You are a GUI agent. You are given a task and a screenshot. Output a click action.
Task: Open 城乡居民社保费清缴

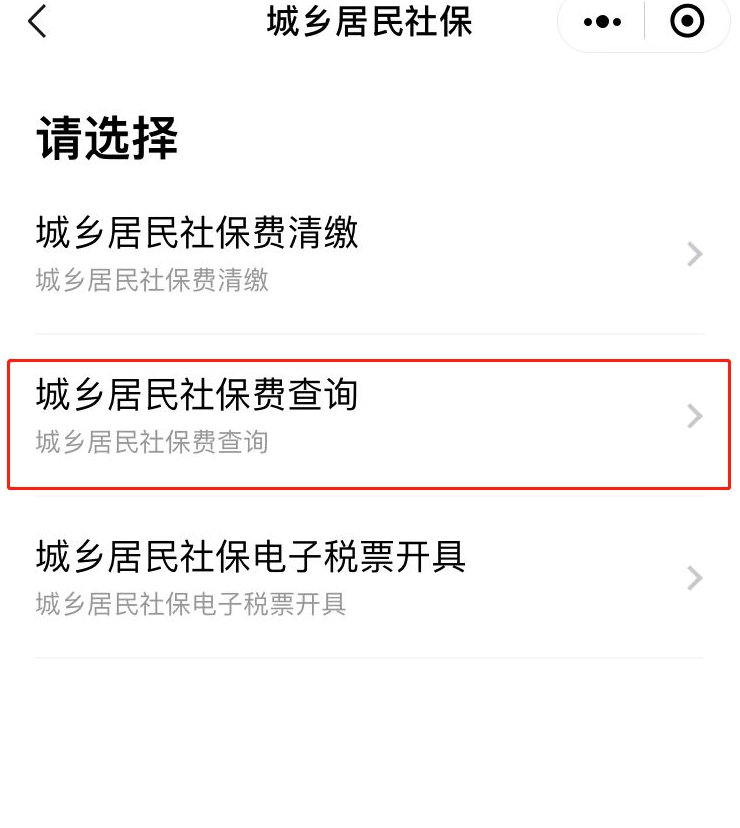click(369, 253)
